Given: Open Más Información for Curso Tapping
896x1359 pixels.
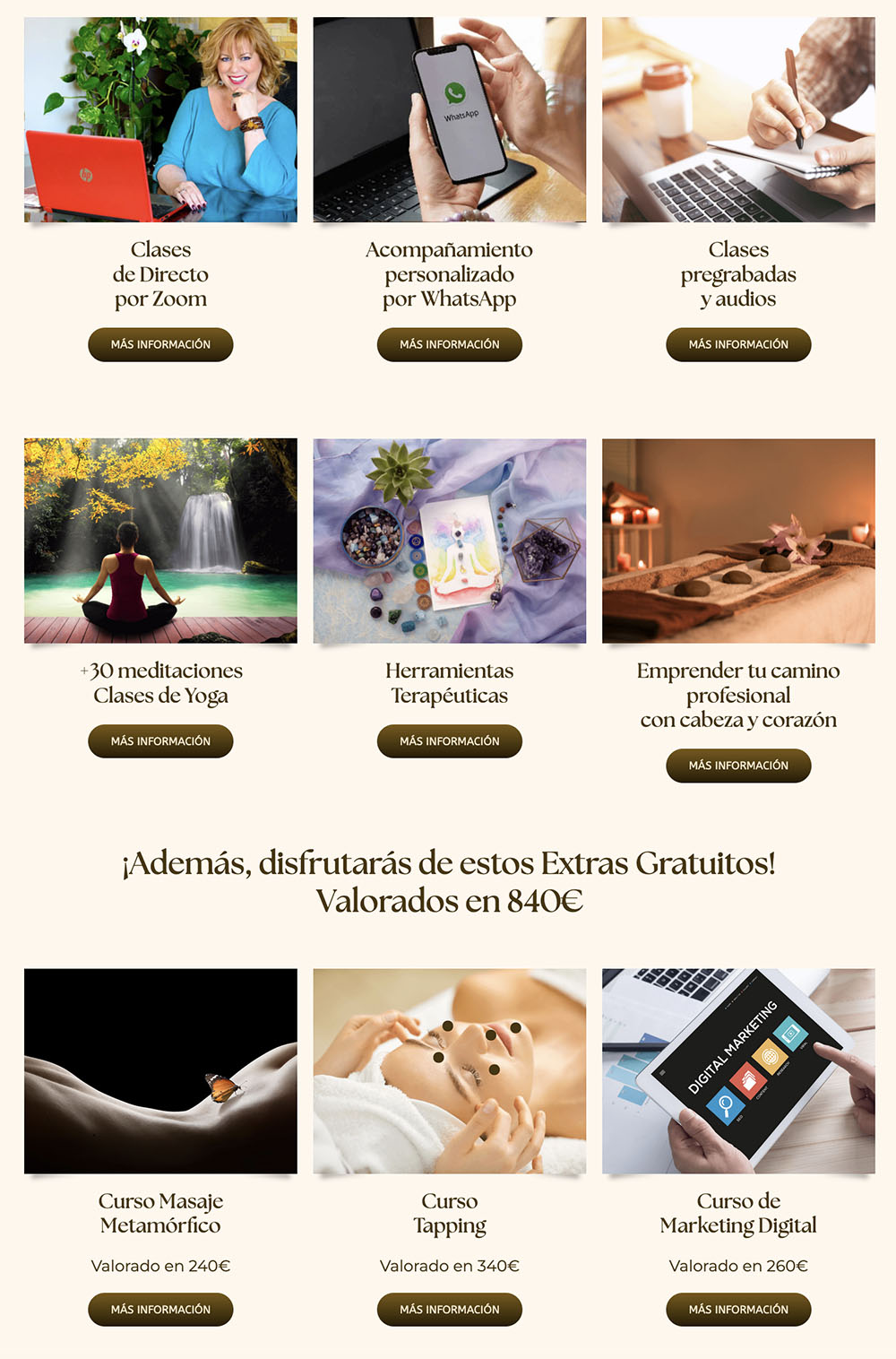Looking at the screenshot, I should coord(449,1310).
